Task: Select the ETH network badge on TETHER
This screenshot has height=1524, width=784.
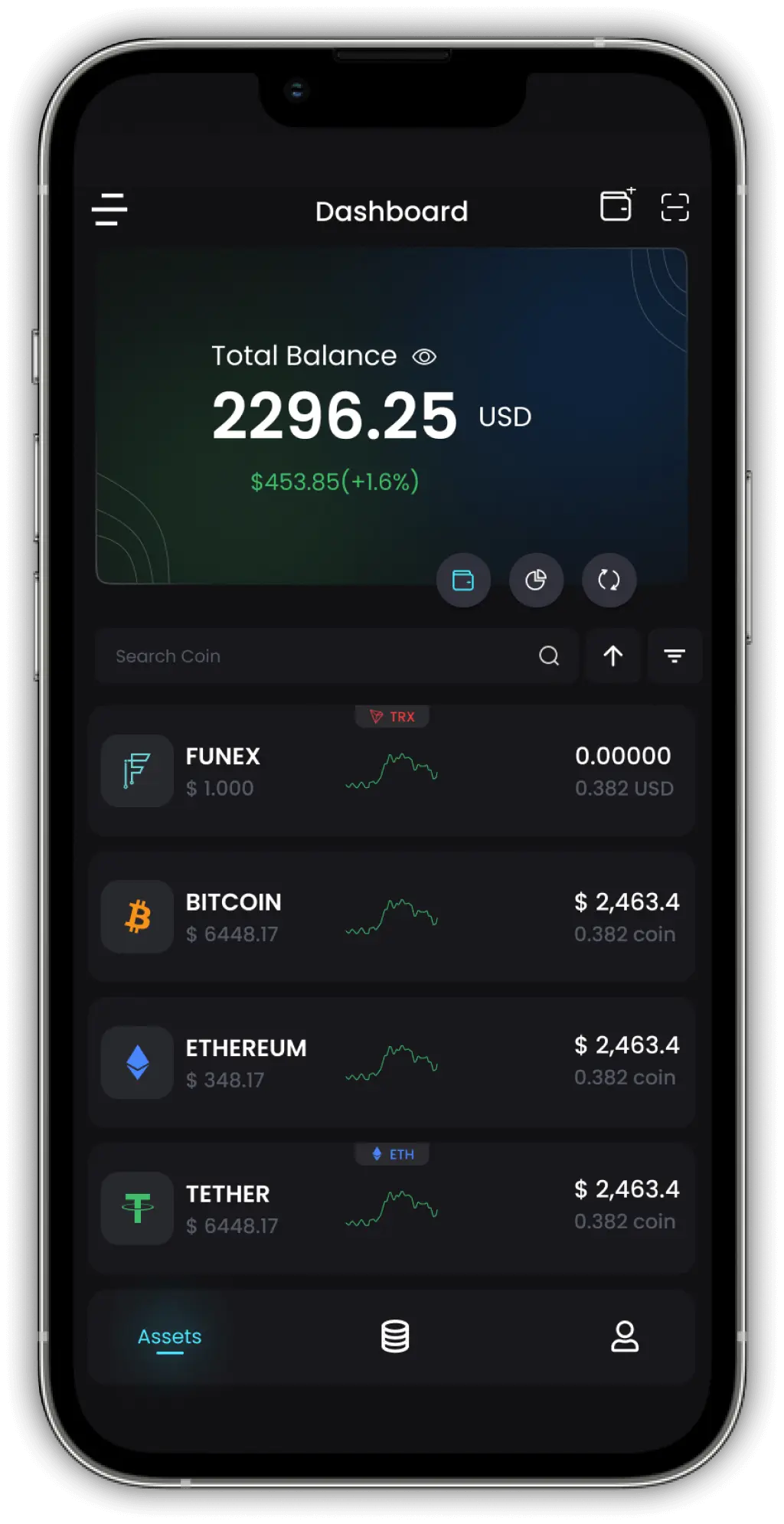Action: [392, 1154]
